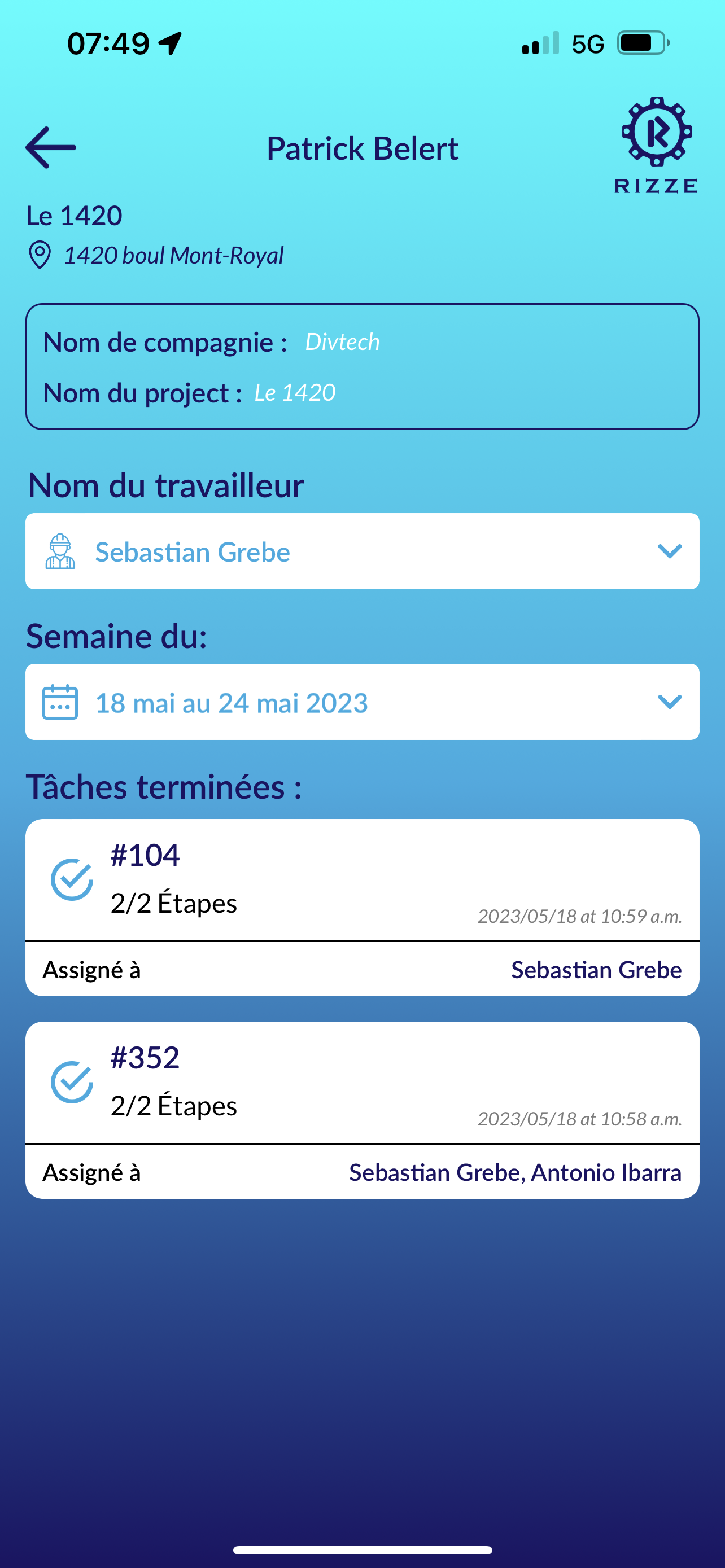
Task: Select the calendar icon for week range
Action: coord(59,701)
